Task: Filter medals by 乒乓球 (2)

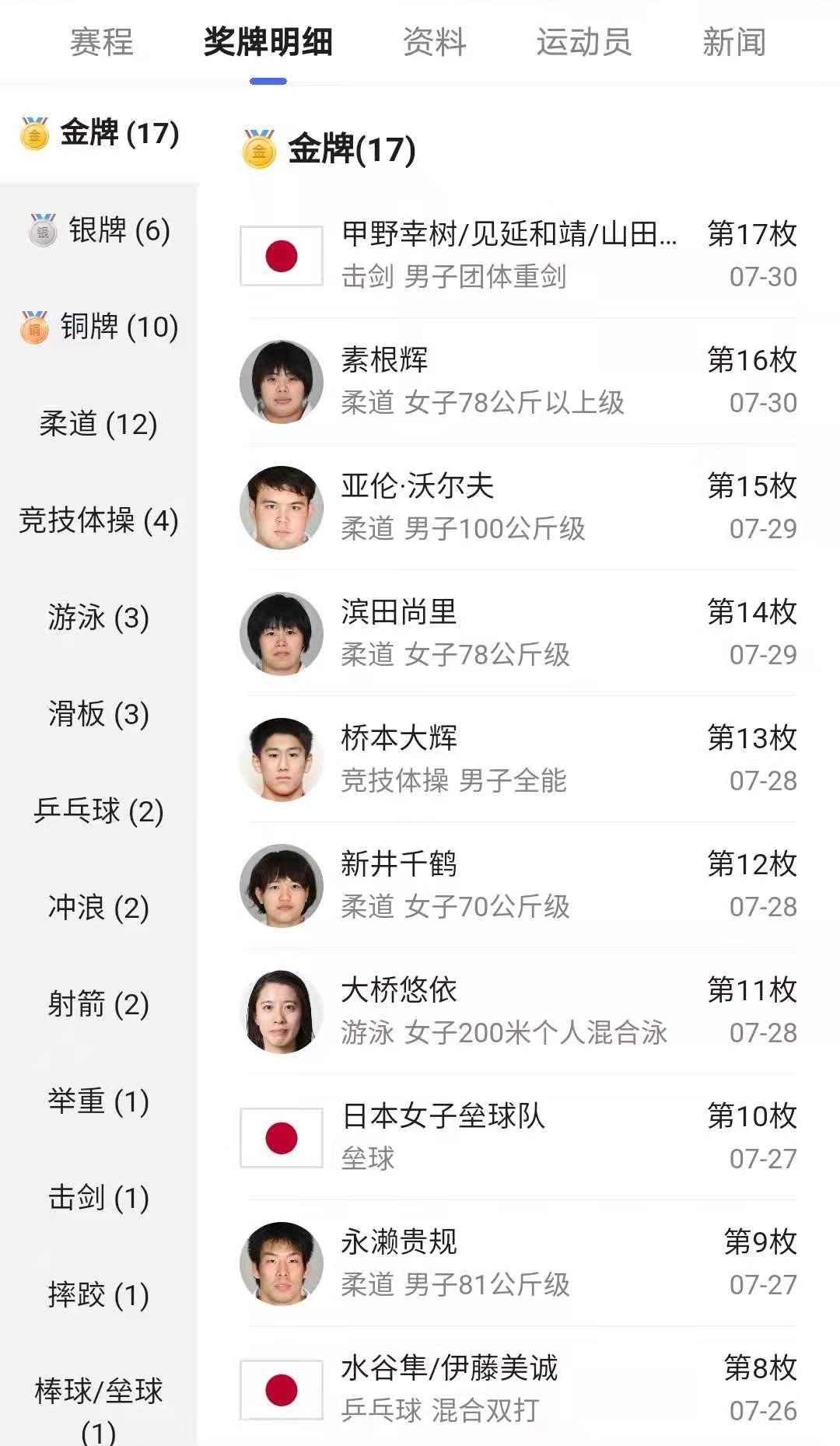Action: coord(99,811)
